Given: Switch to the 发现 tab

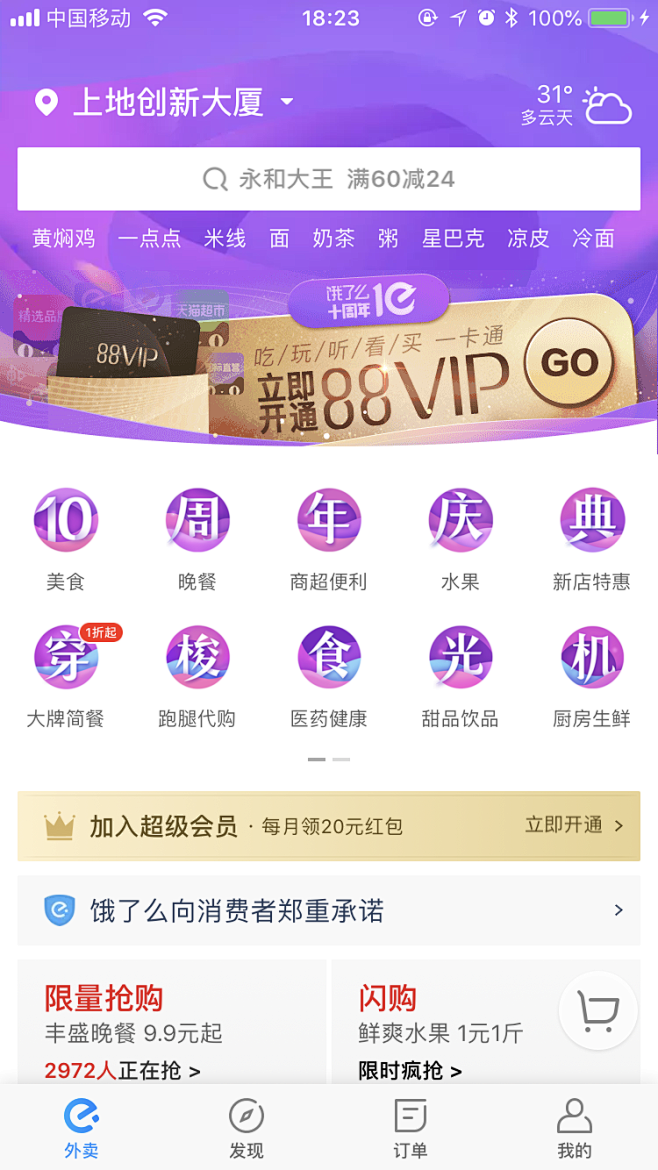Looking at the screenshot, I should pos(246,1129).
